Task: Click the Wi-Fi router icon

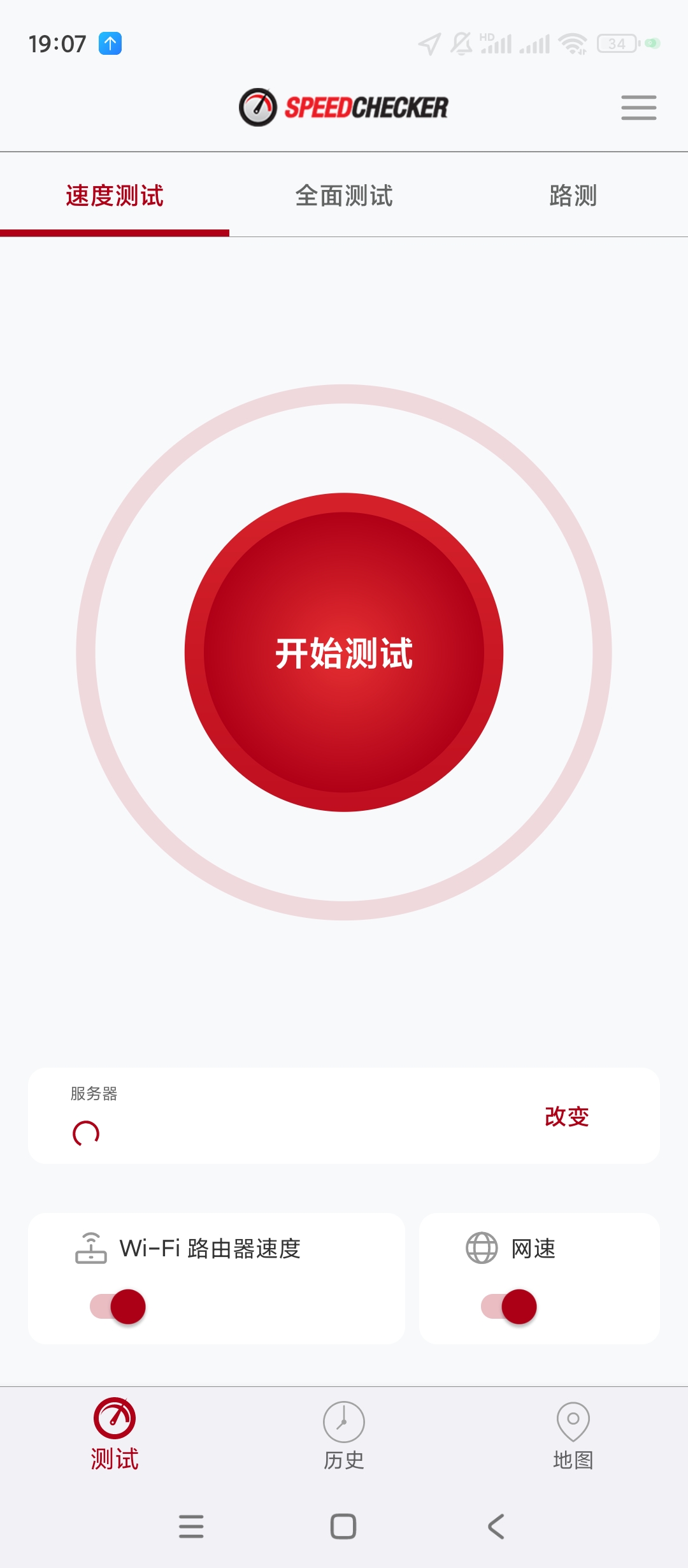Action: click(x=90, y=1249)
